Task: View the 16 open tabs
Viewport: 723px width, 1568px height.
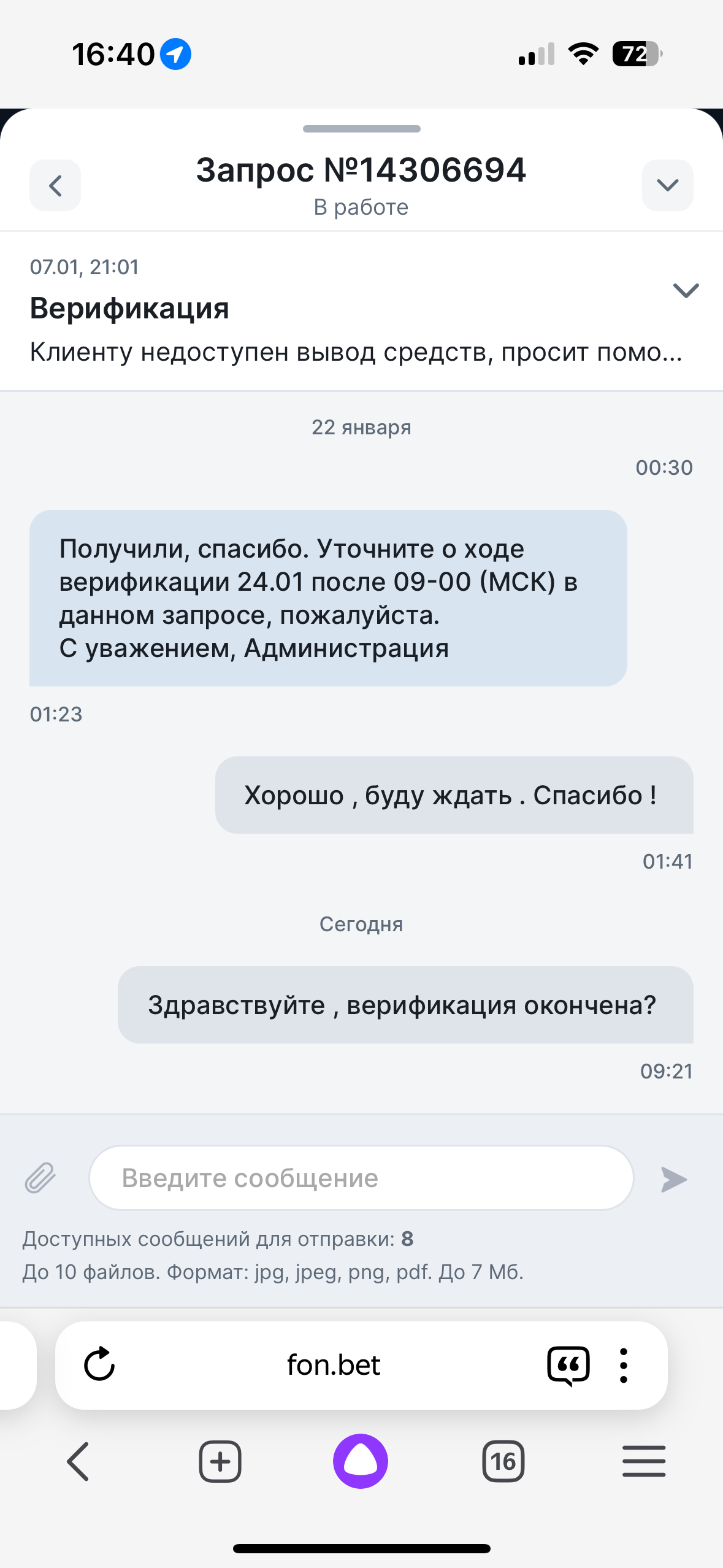Action: pos(503,1461)
